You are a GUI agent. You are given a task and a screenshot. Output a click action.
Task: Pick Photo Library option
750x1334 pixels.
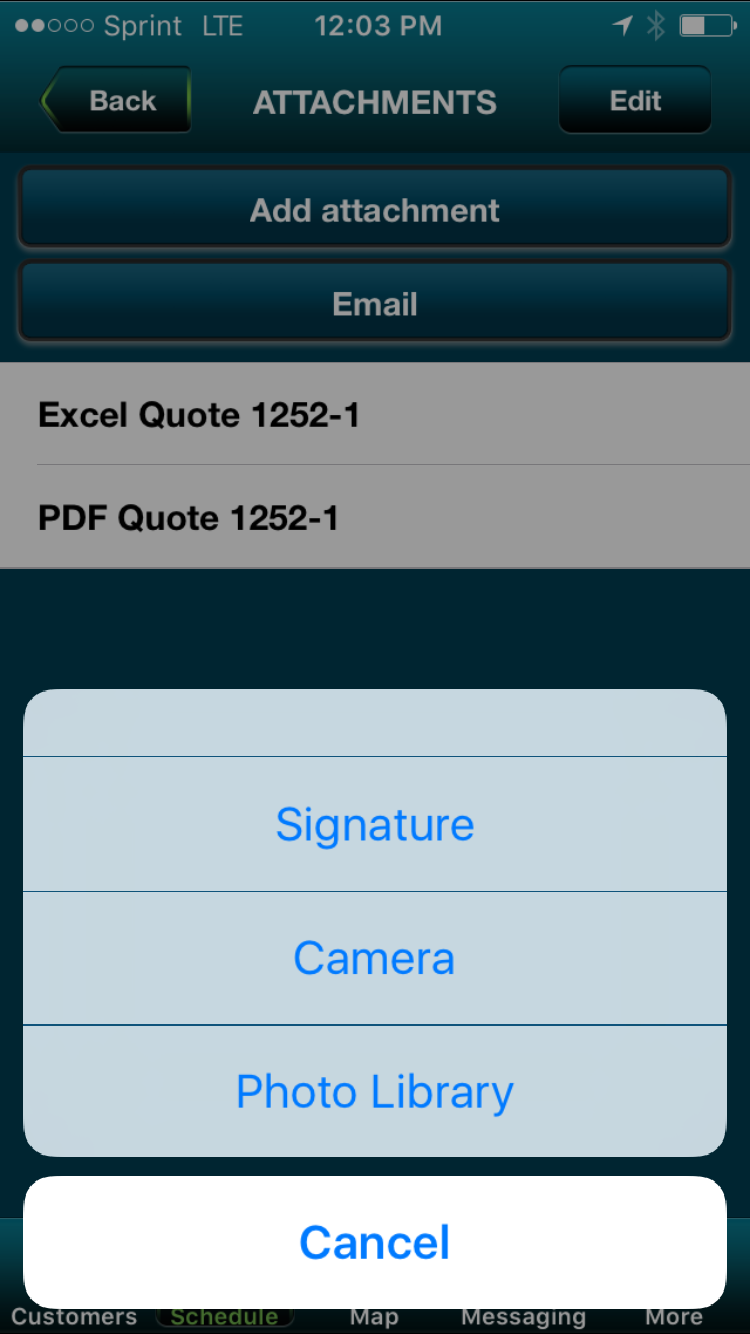[374, 1091]
